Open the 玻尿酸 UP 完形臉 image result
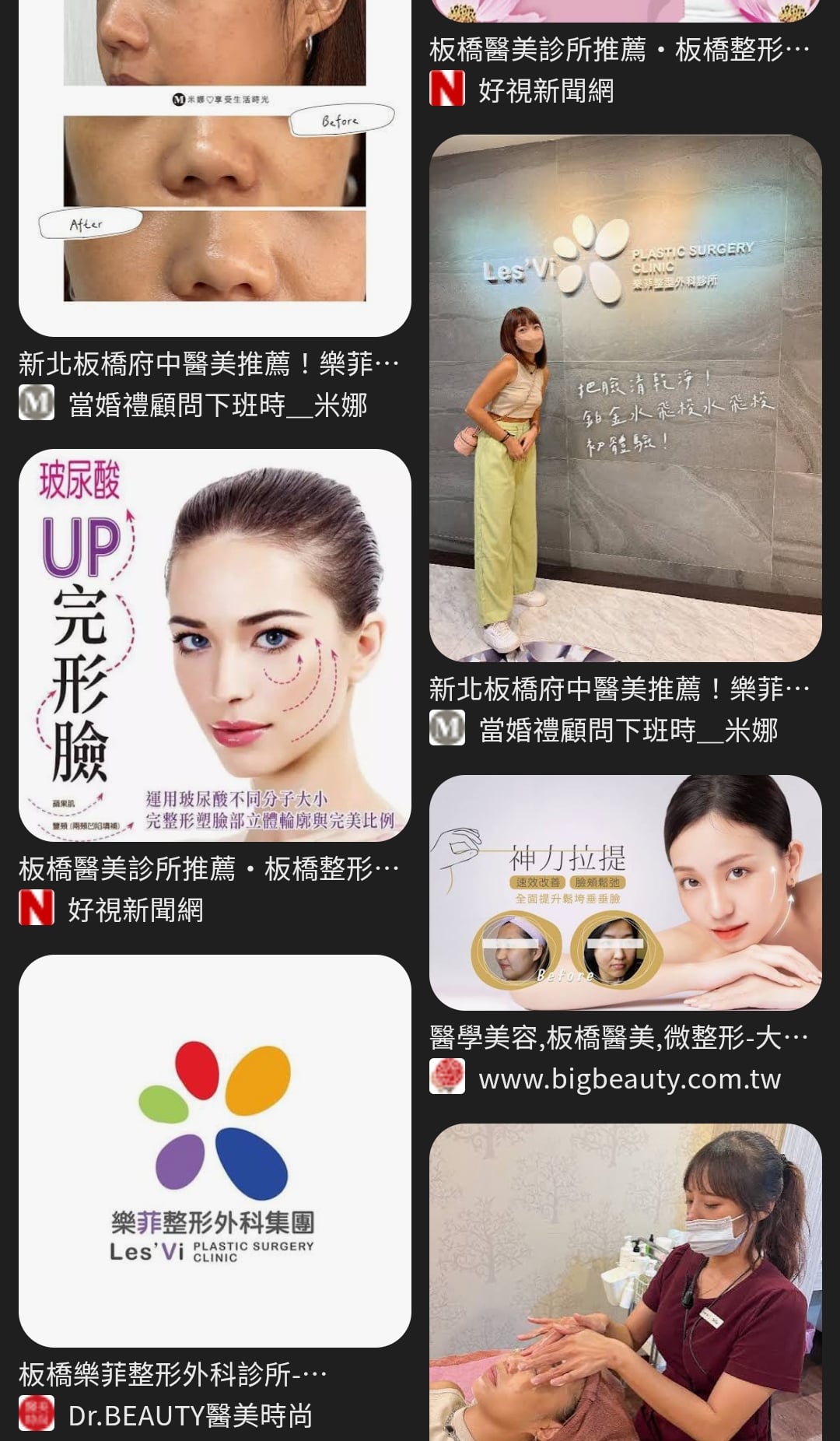 pos(215,645)
